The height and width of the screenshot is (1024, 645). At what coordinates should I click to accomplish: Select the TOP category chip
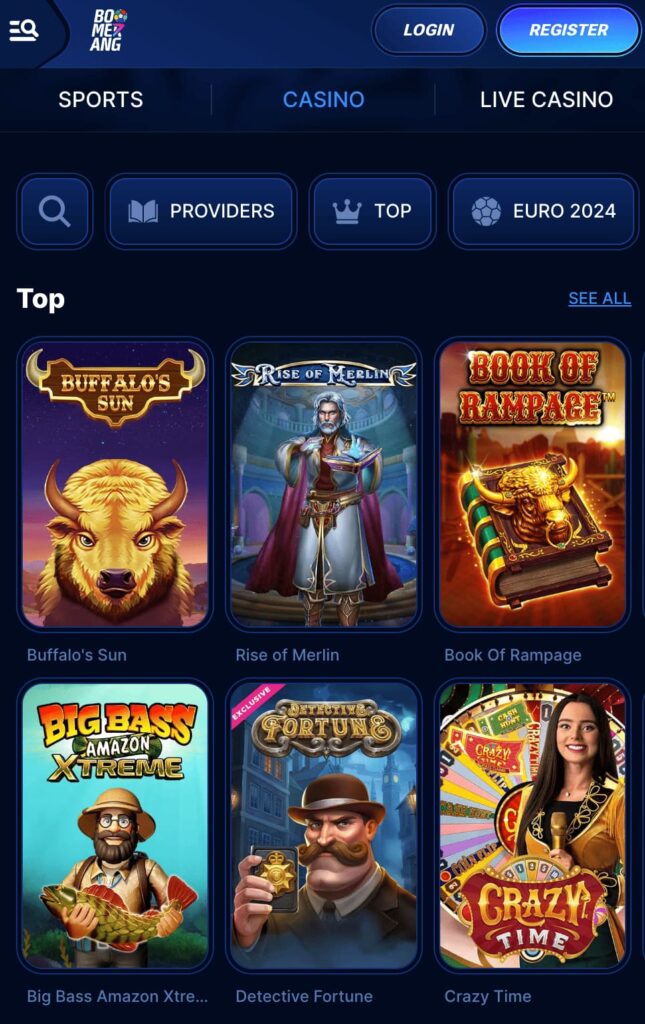coord(372,211)
